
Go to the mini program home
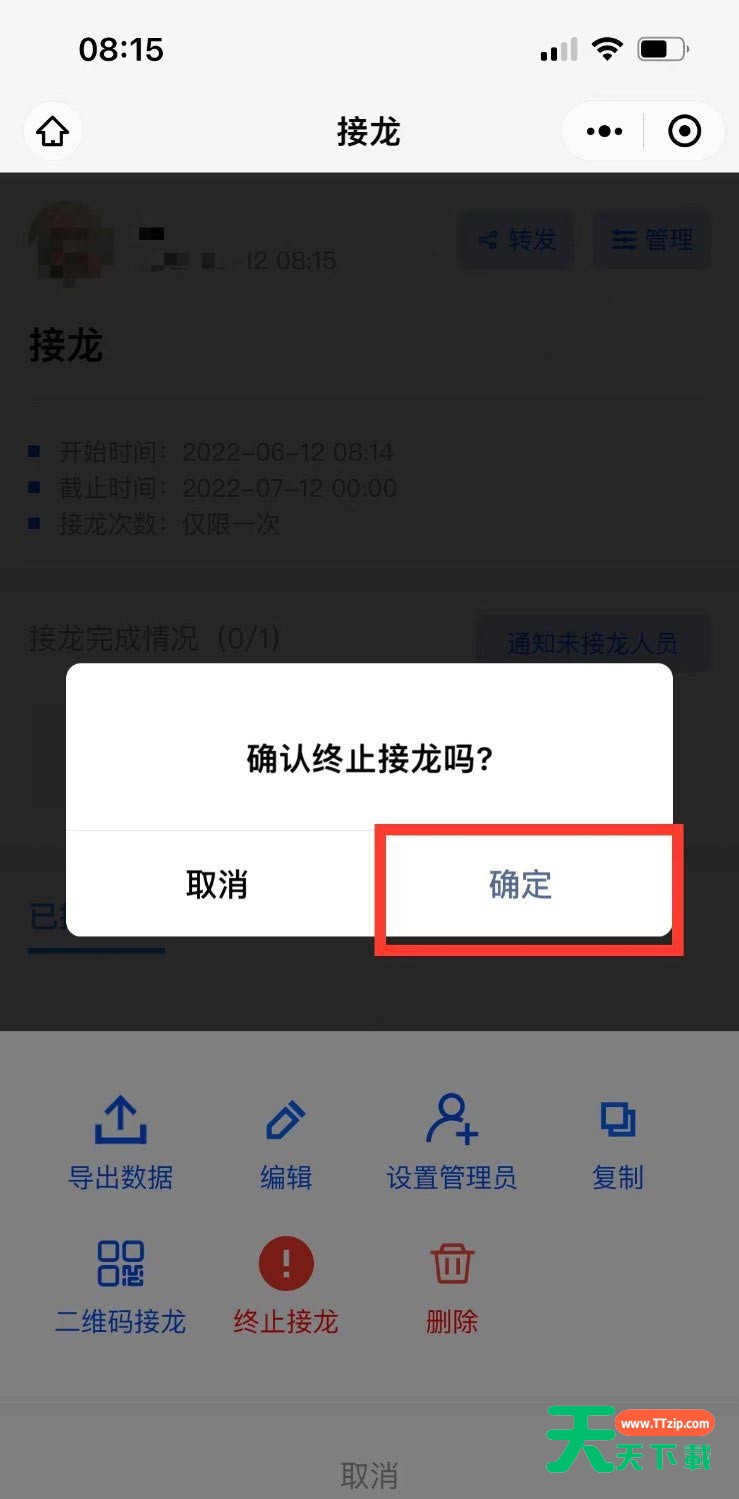click(x=53, y=131)
